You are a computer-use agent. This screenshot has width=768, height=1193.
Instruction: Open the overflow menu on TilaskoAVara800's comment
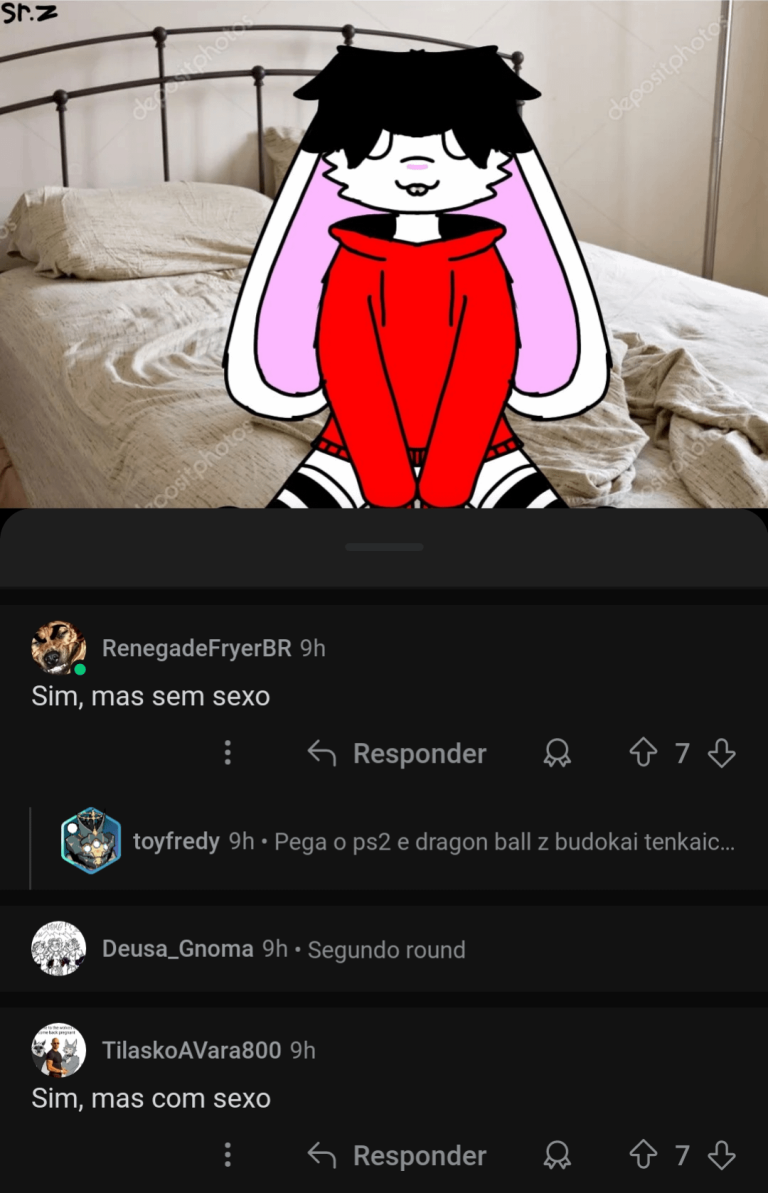[227, 1156]
